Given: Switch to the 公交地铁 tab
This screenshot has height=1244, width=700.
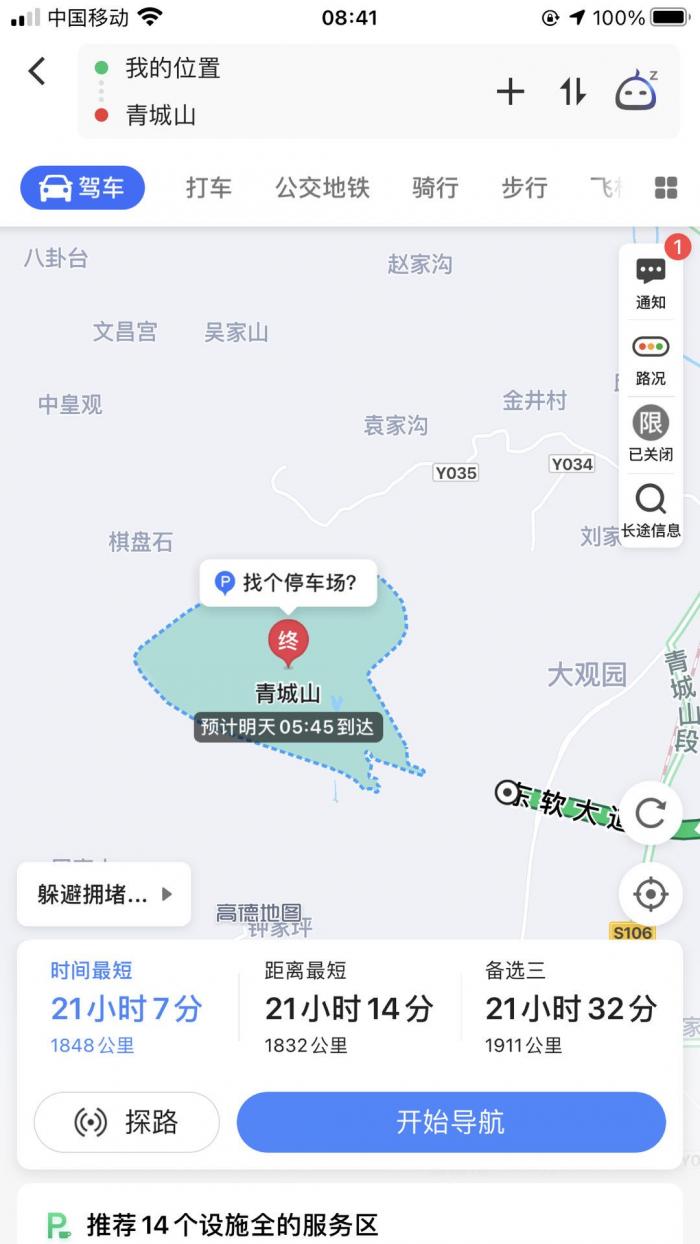Looking at the screenshot, I should 322,187.
